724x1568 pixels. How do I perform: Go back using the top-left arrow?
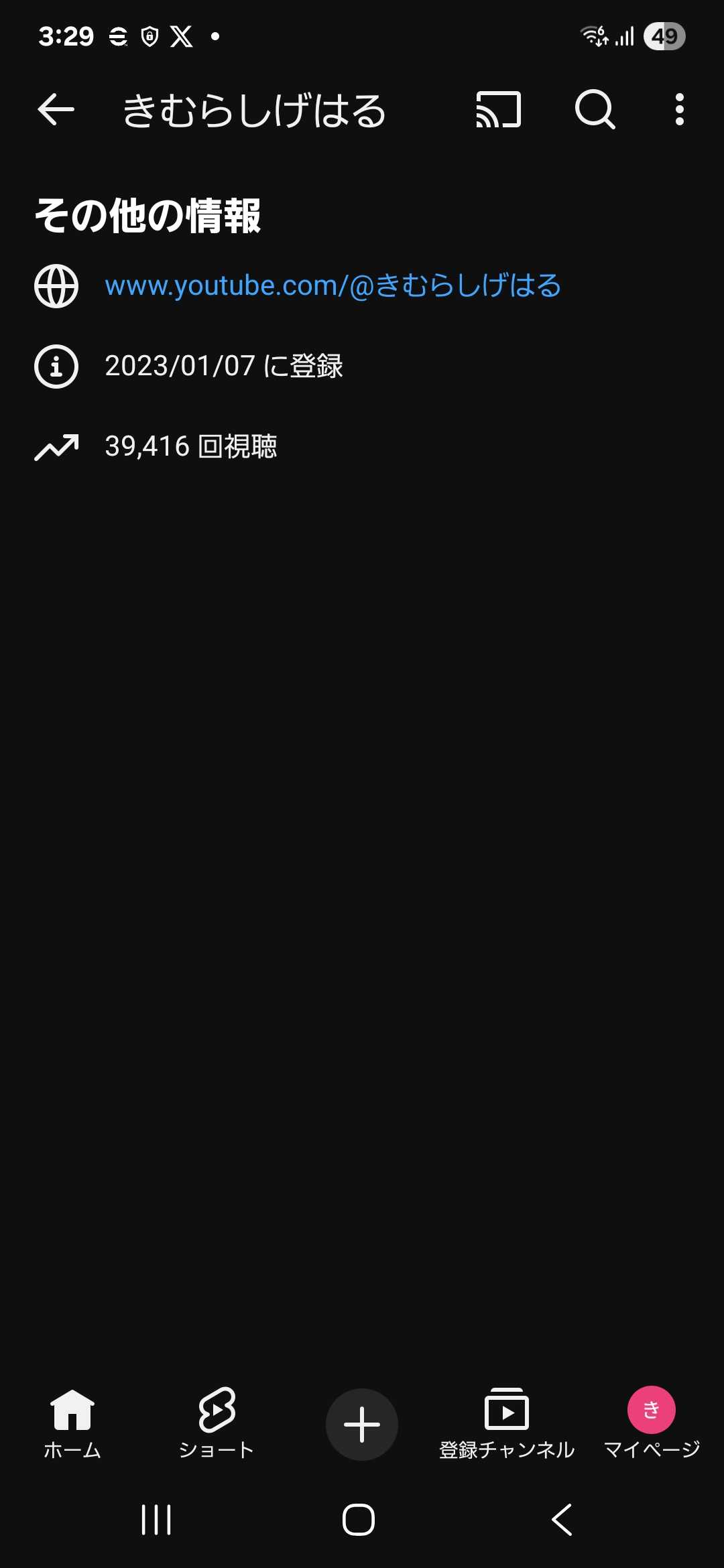(56, 110)
